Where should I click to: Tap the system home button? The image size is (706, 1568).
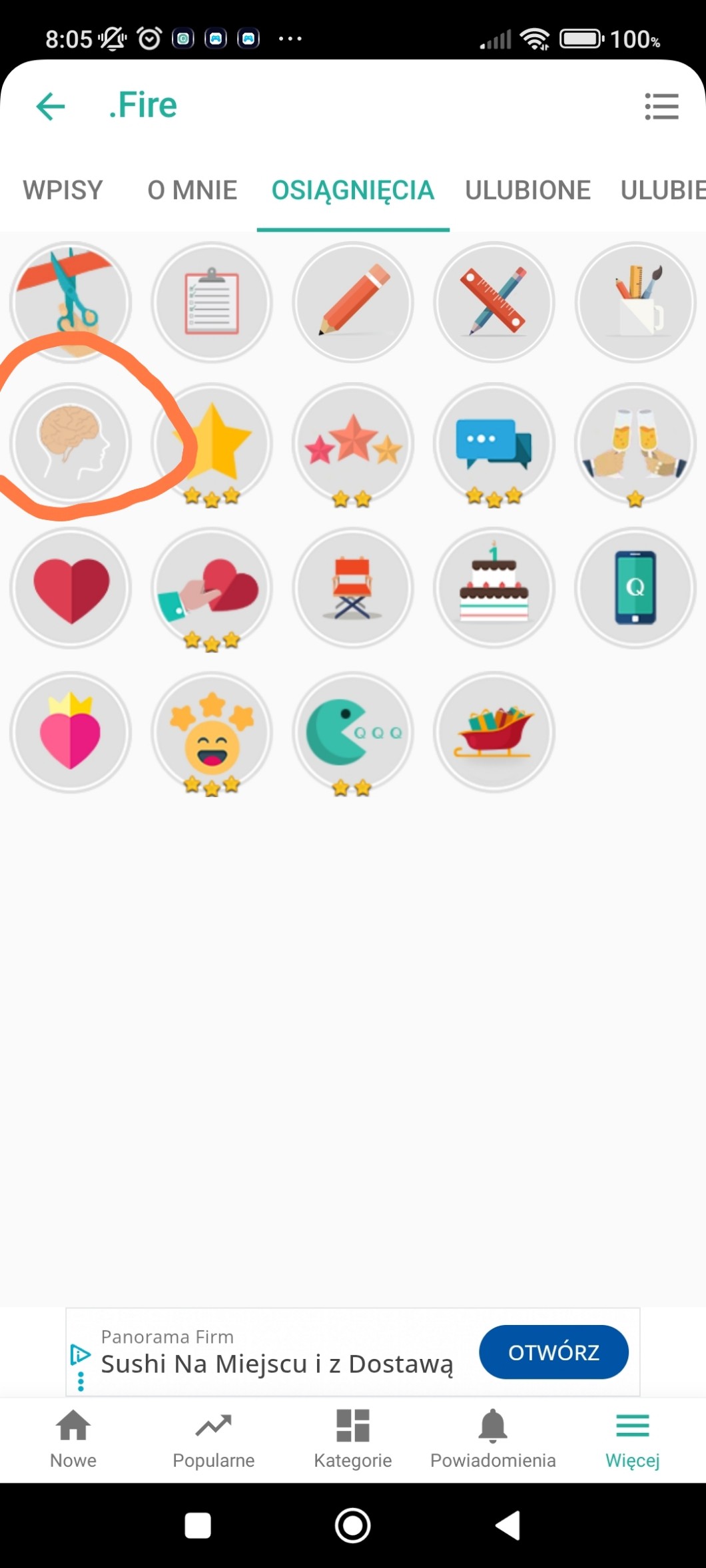[x=353, y=1525]
